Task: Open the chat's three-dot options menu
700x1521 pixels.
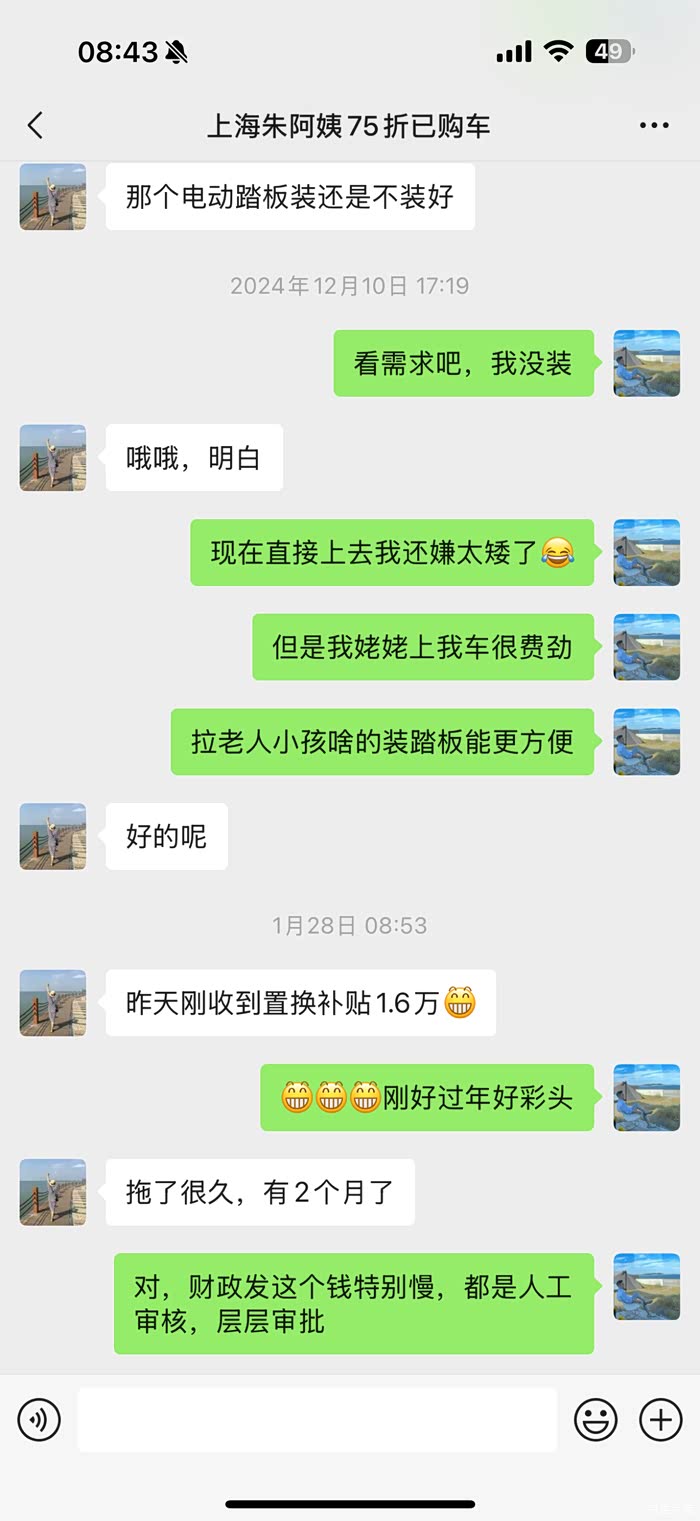Action: [654, 126]
